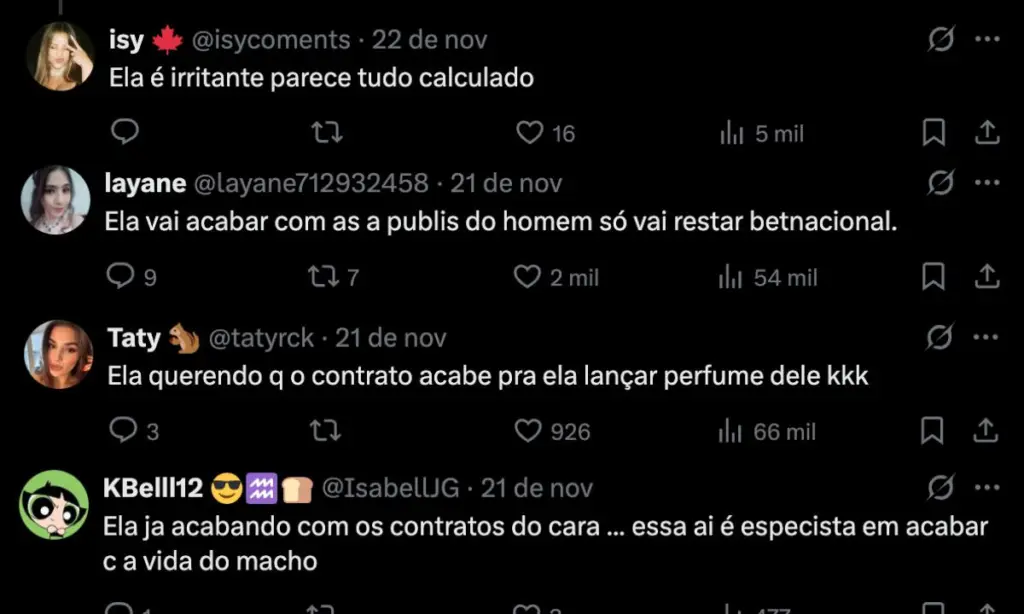Open @isycoments profile handle
1024x614 pixels.
(x=270, y=41)
